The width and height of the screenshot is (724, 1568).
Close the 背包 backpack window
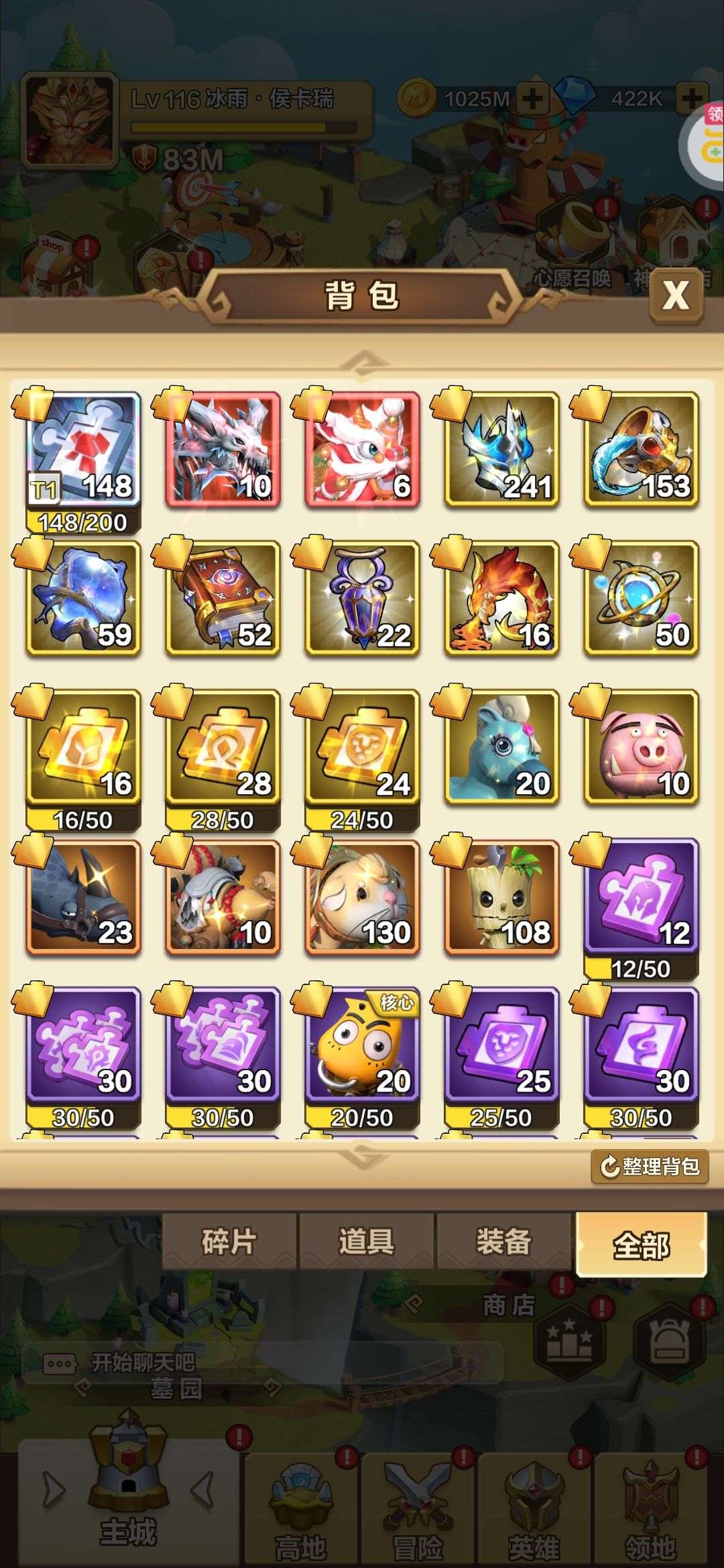[676, 295]
